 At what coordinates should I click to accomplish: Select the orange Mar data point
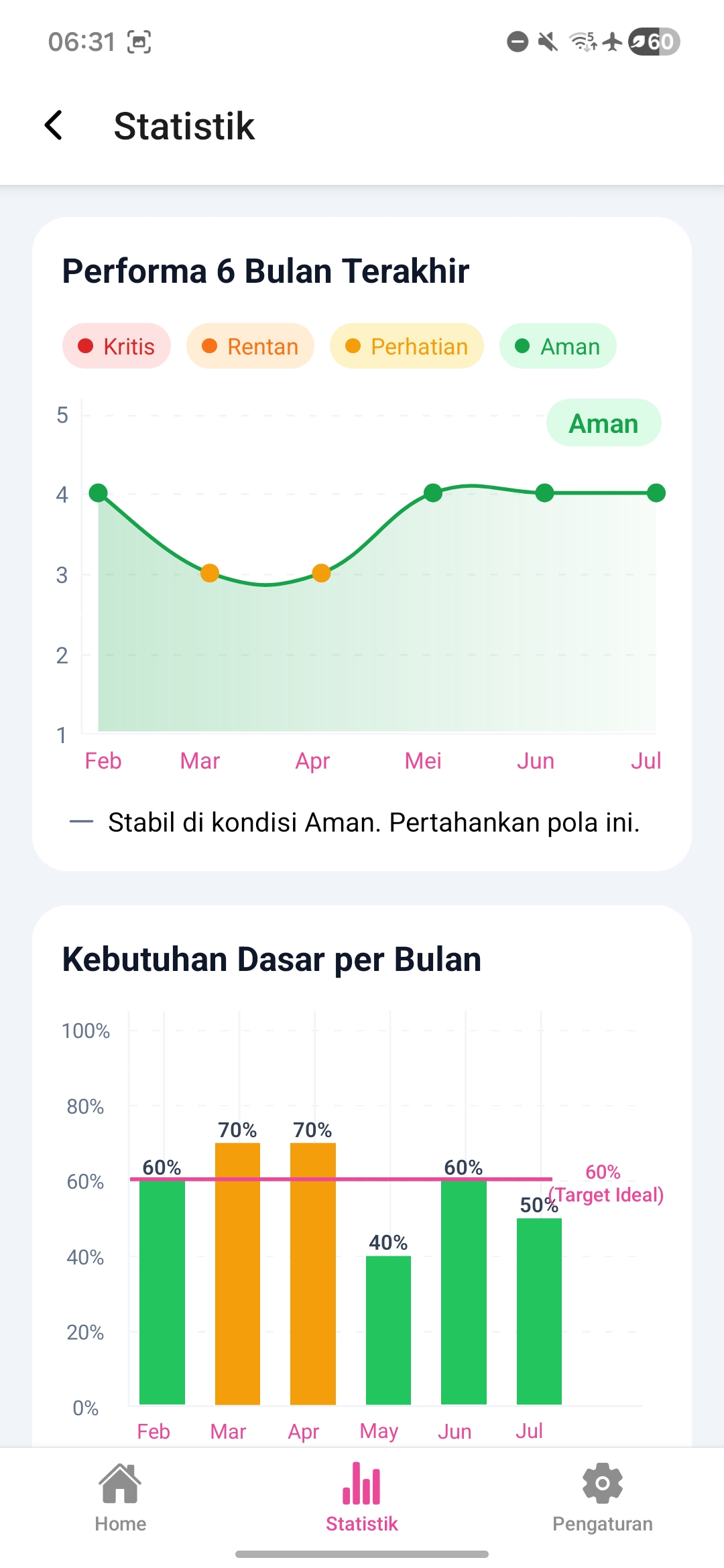[x=209, y=573]
